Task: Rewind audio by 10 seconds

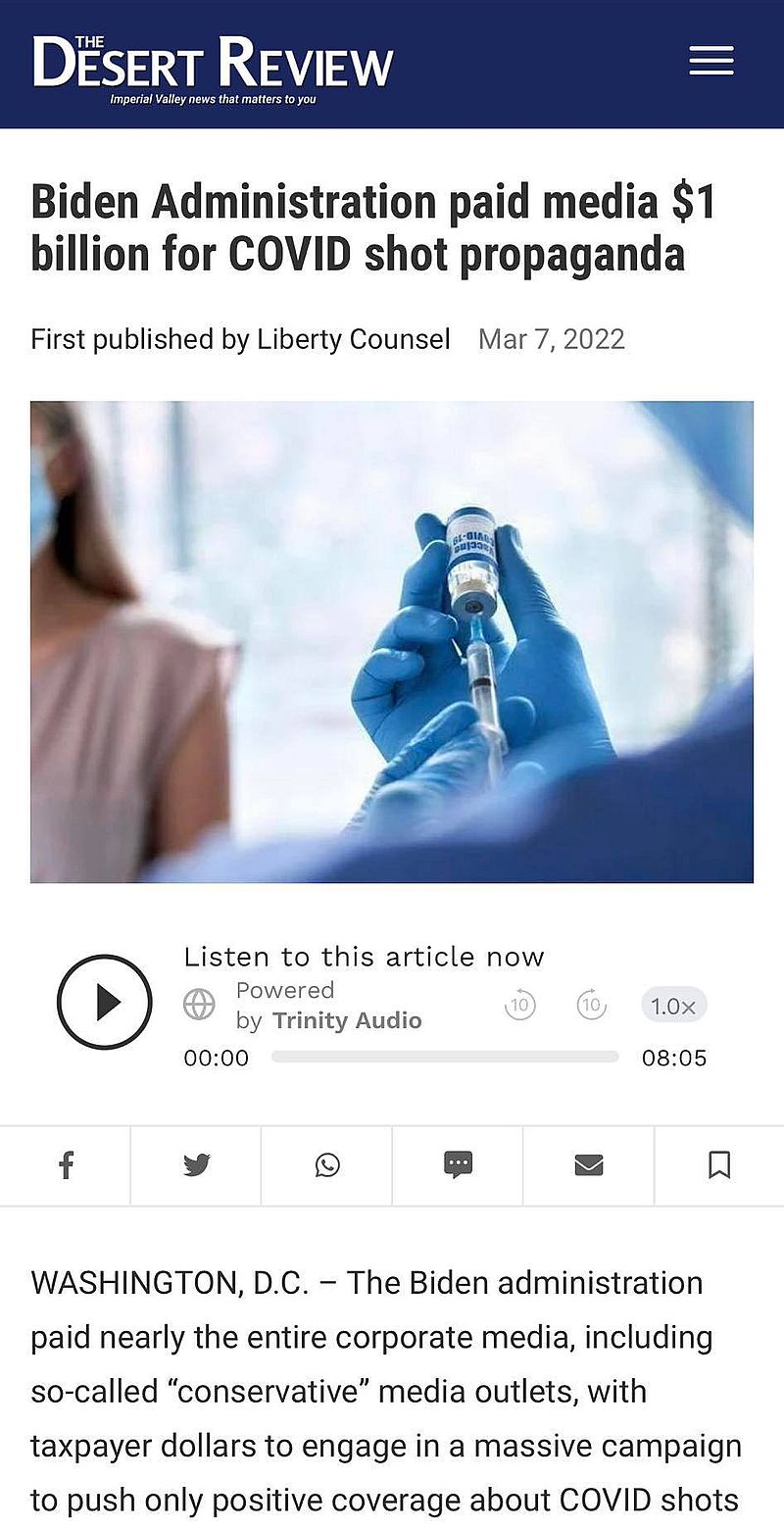Action: (519, 1006)
